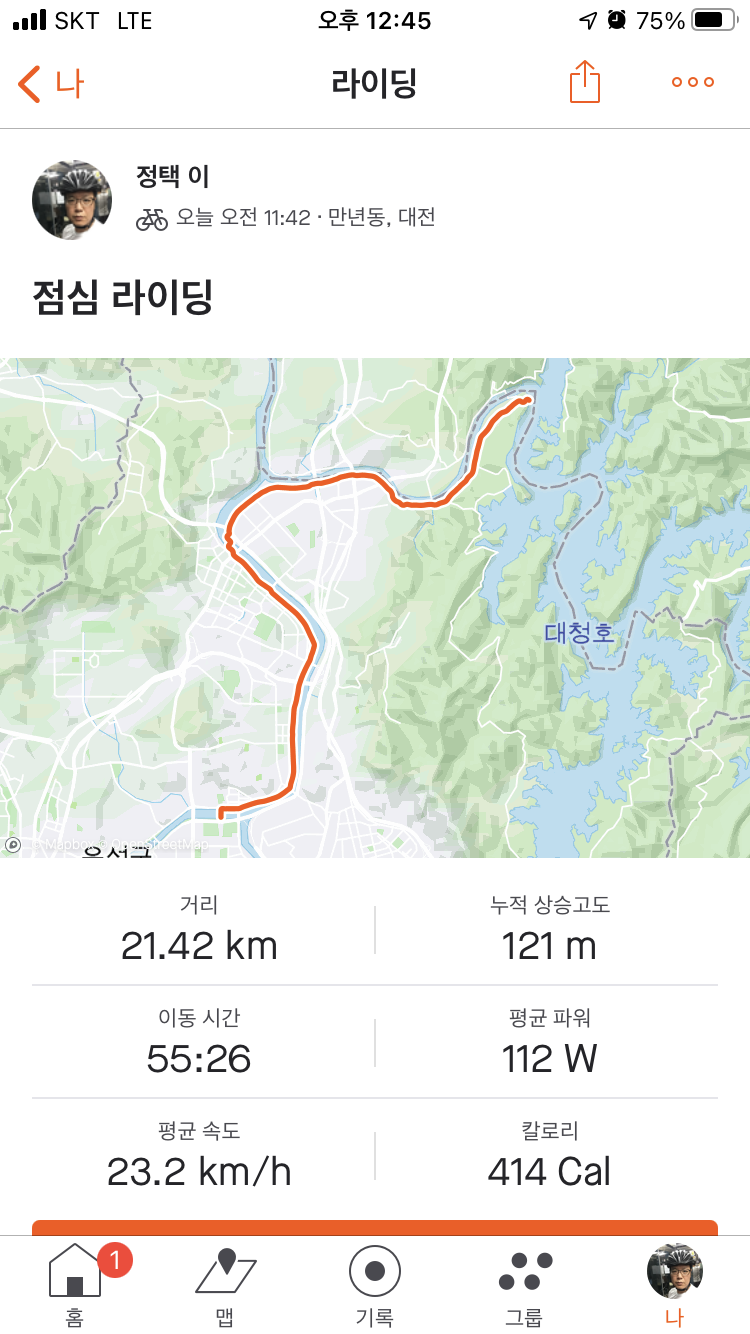Select the 나 profile tab
750x1334 pixels.
point(675,1285)
